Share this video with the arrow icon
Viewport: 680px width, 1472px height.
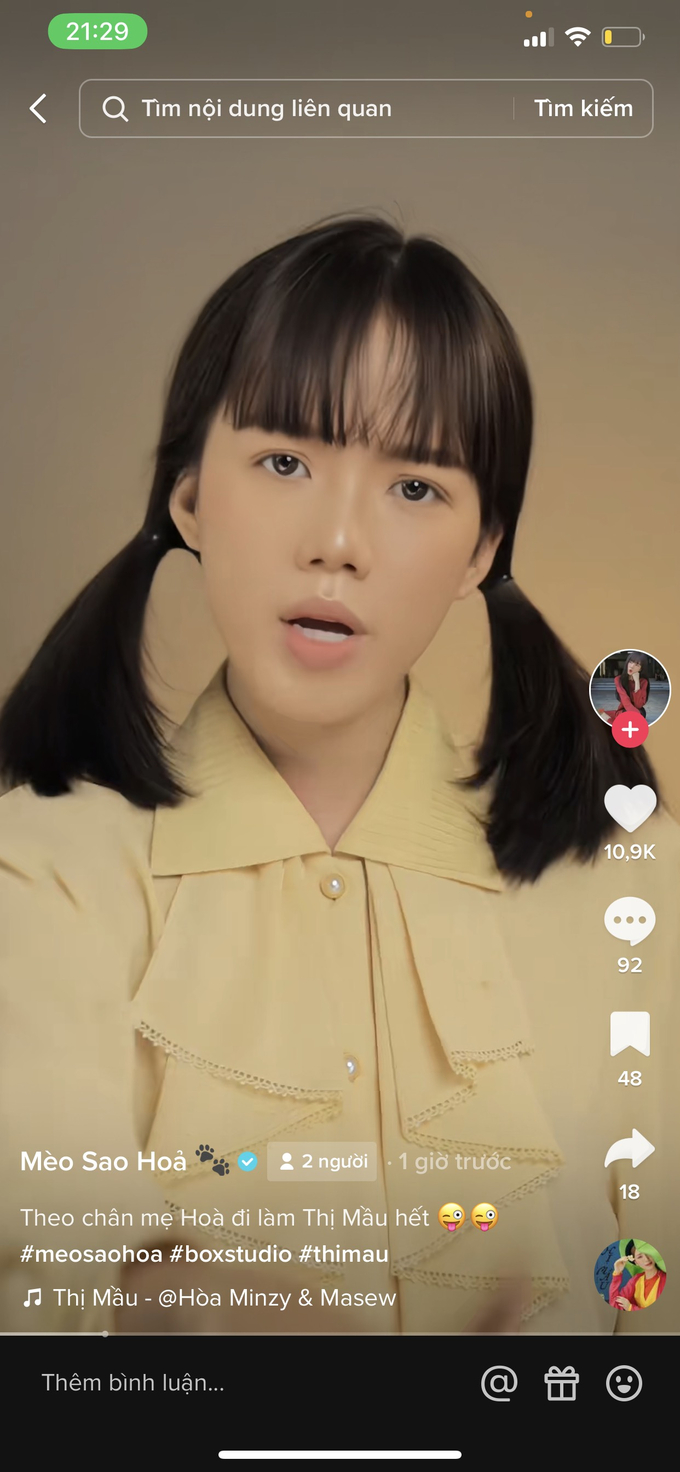pos(630,1150)
